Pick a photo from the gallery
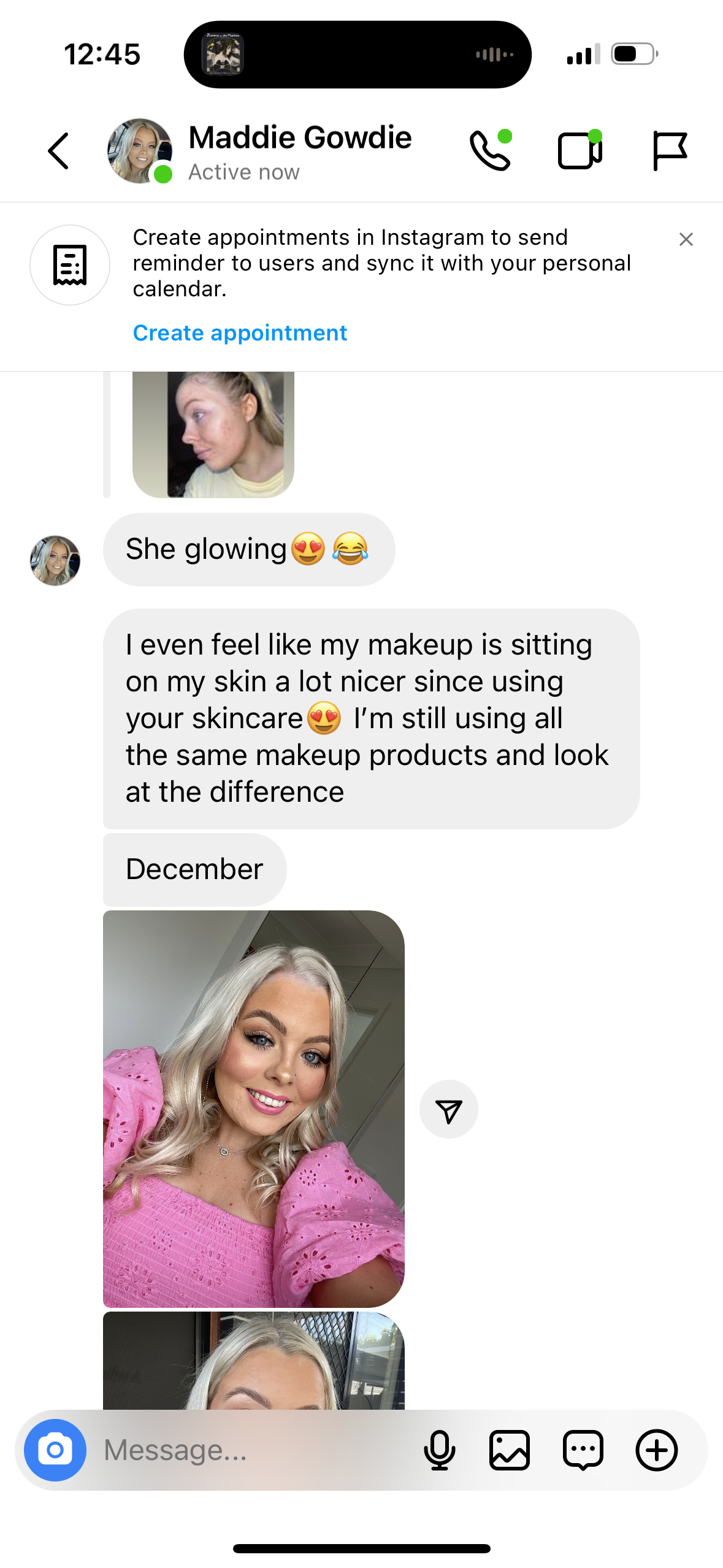 coord(509,1450)
